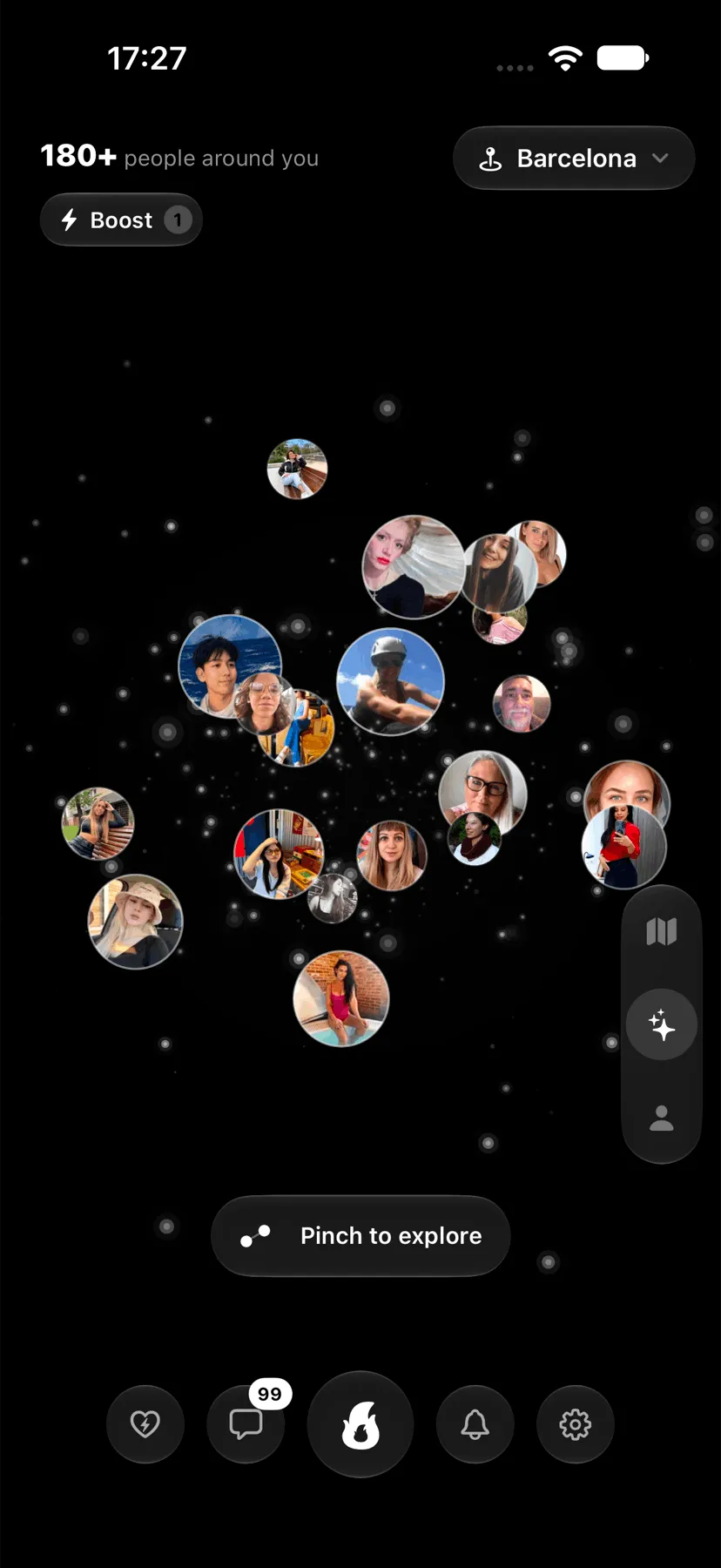Open profile of woman in red top
The width and height of the screenshot is (721, 1568).
623,848
